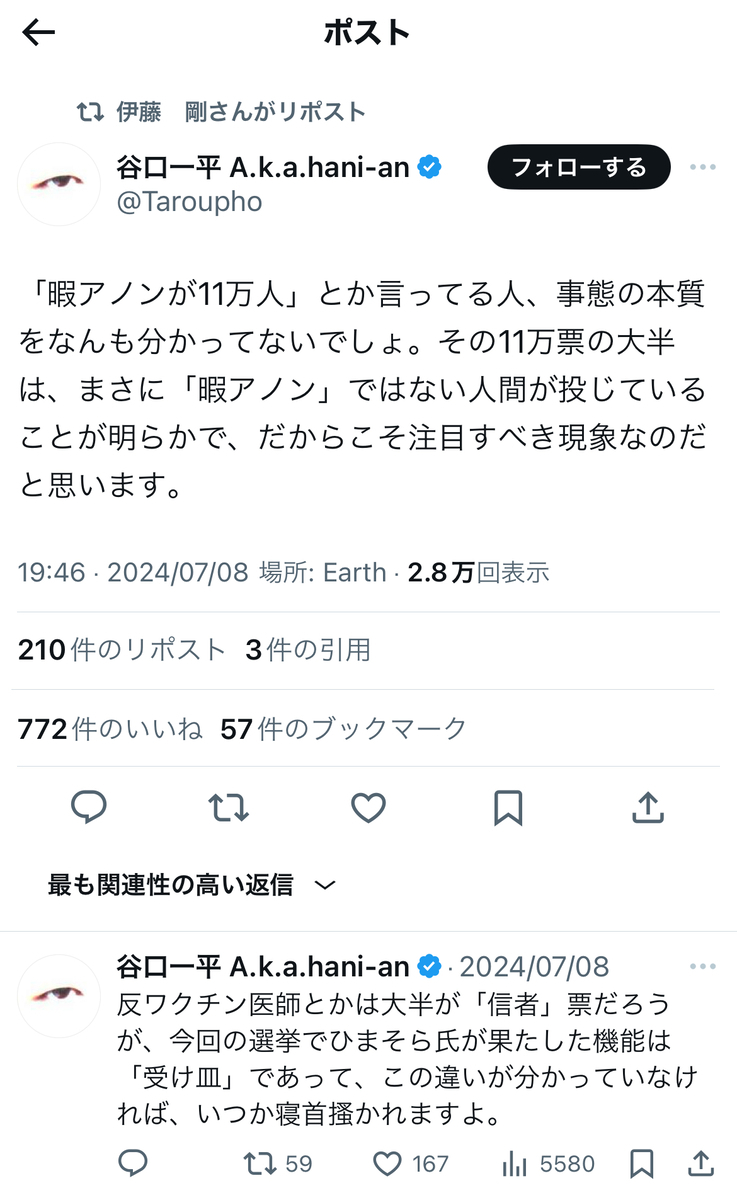Open the main post's overflow menu
737x1200 pixels.
[x=703, y=167]
